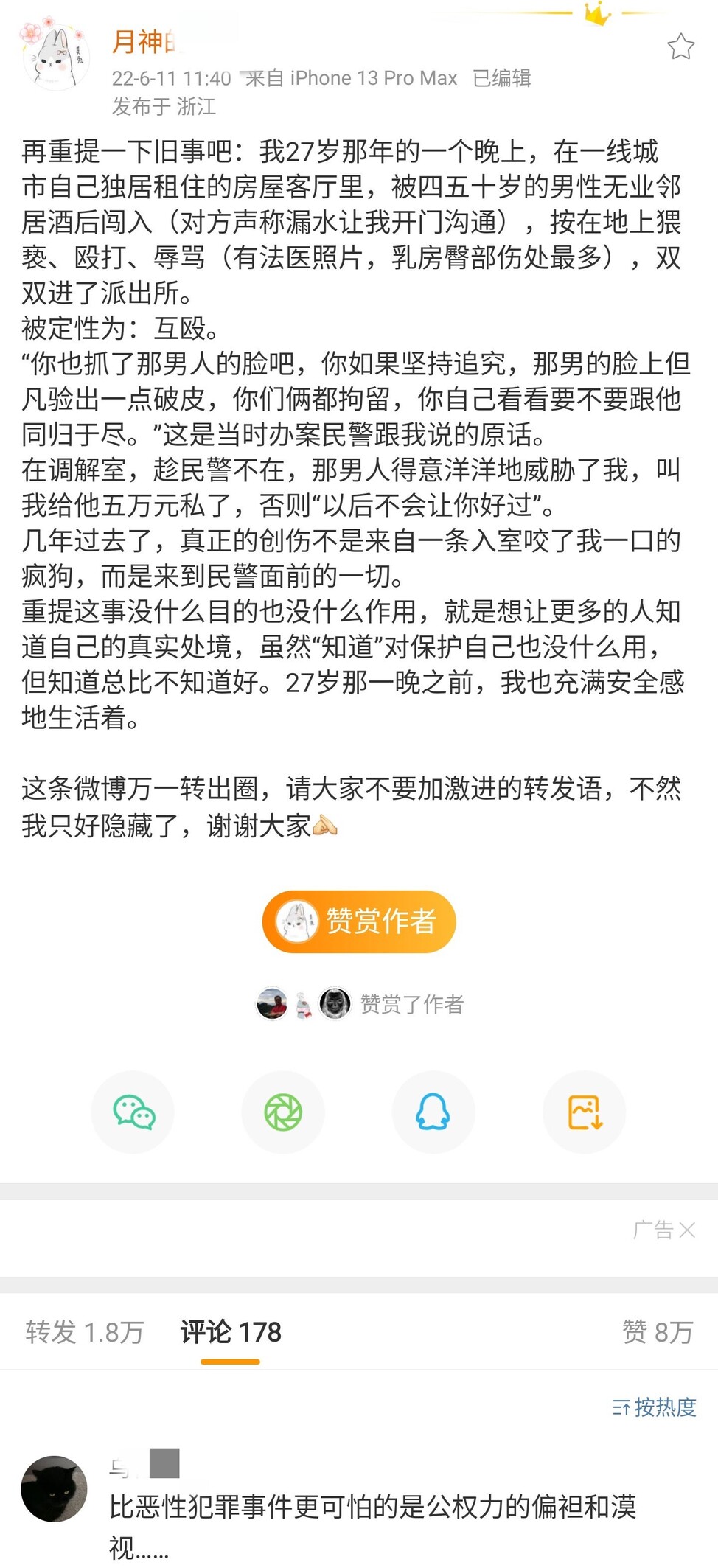Change comment sorting via 按热度
The height and width of the screenshot is (1568, 718).
[x=654, y=1407]
